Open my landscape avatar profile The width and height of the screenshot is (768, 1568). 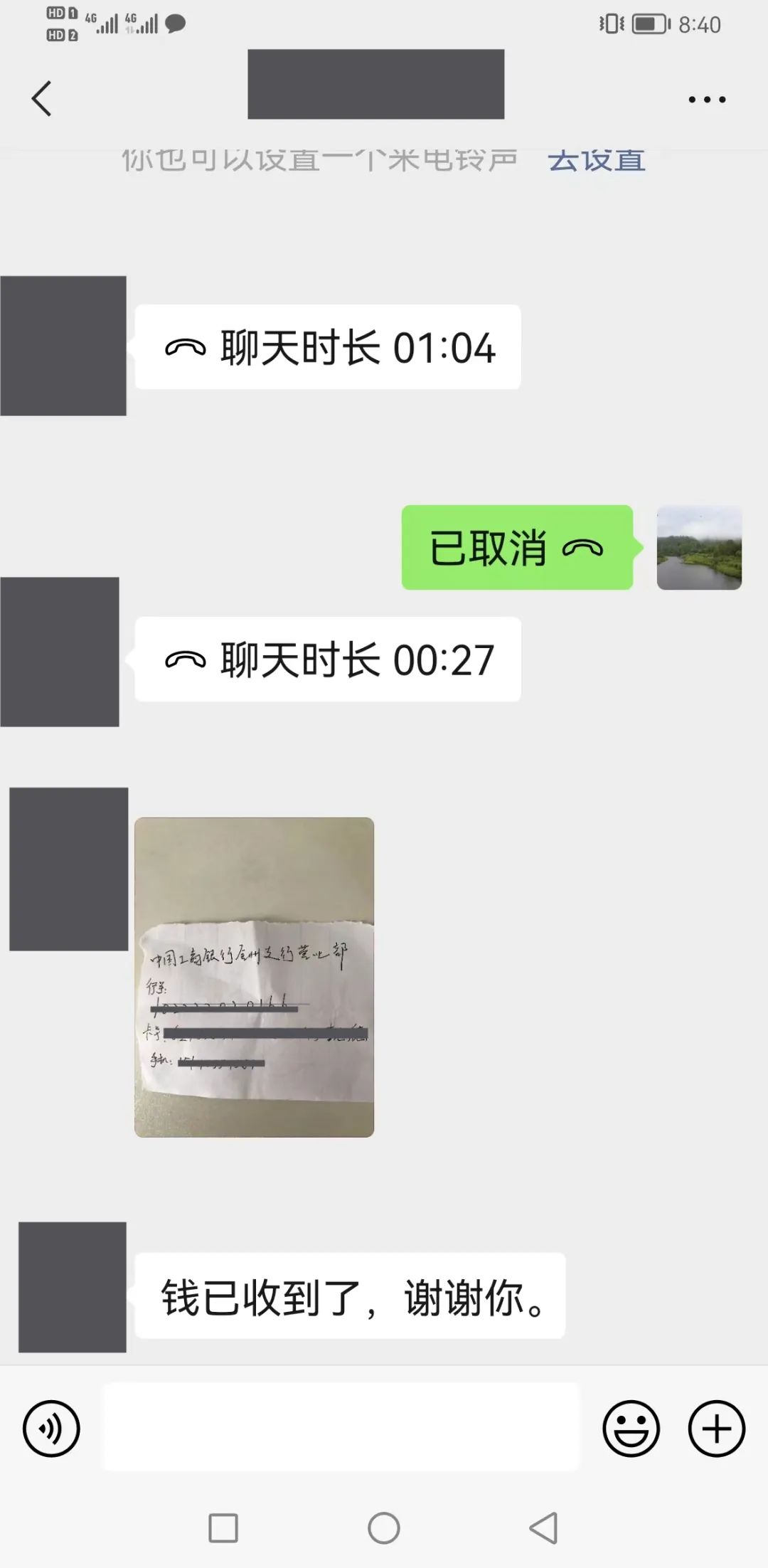(699, 548)
